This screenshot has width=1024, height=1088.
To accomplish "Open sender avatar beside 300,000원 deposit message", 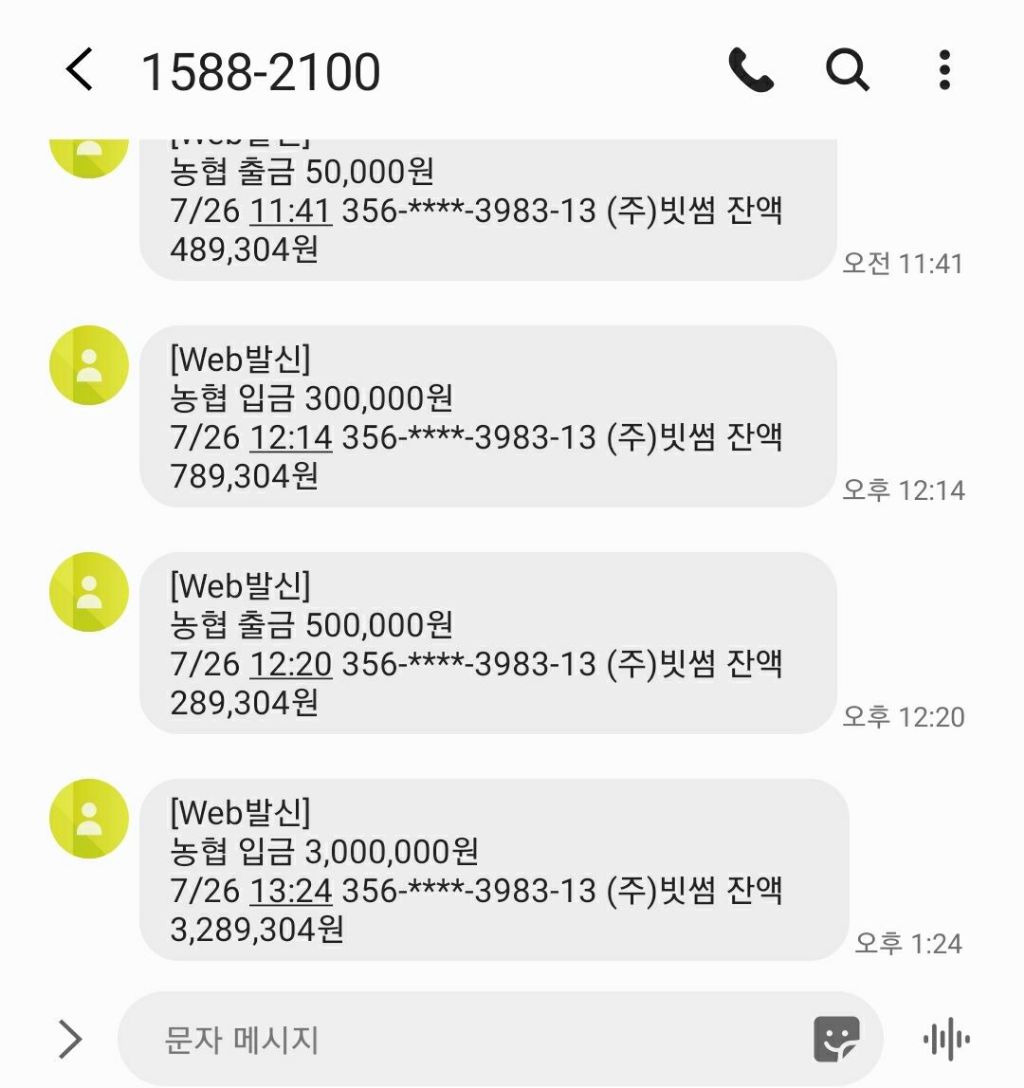I will click(89, 365).
